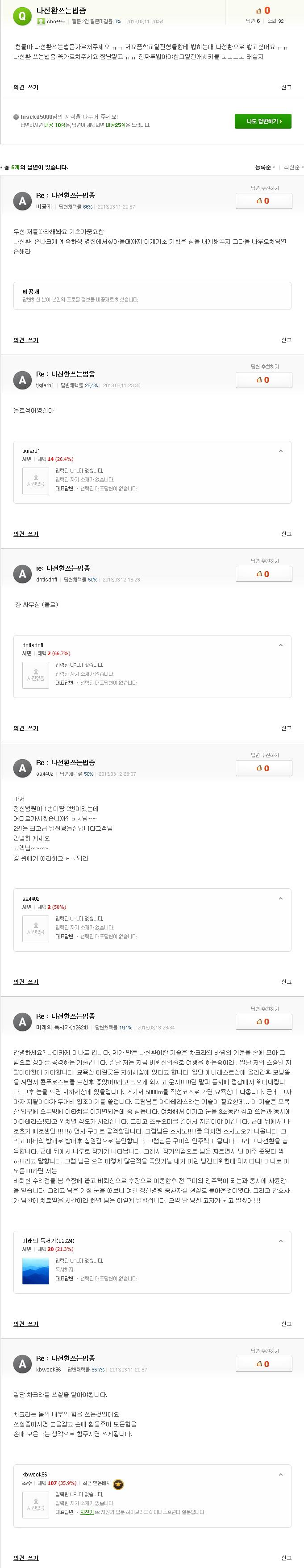Open the 등록순 sort dropdown
The image size is (304, 1568).
[264, 167]
